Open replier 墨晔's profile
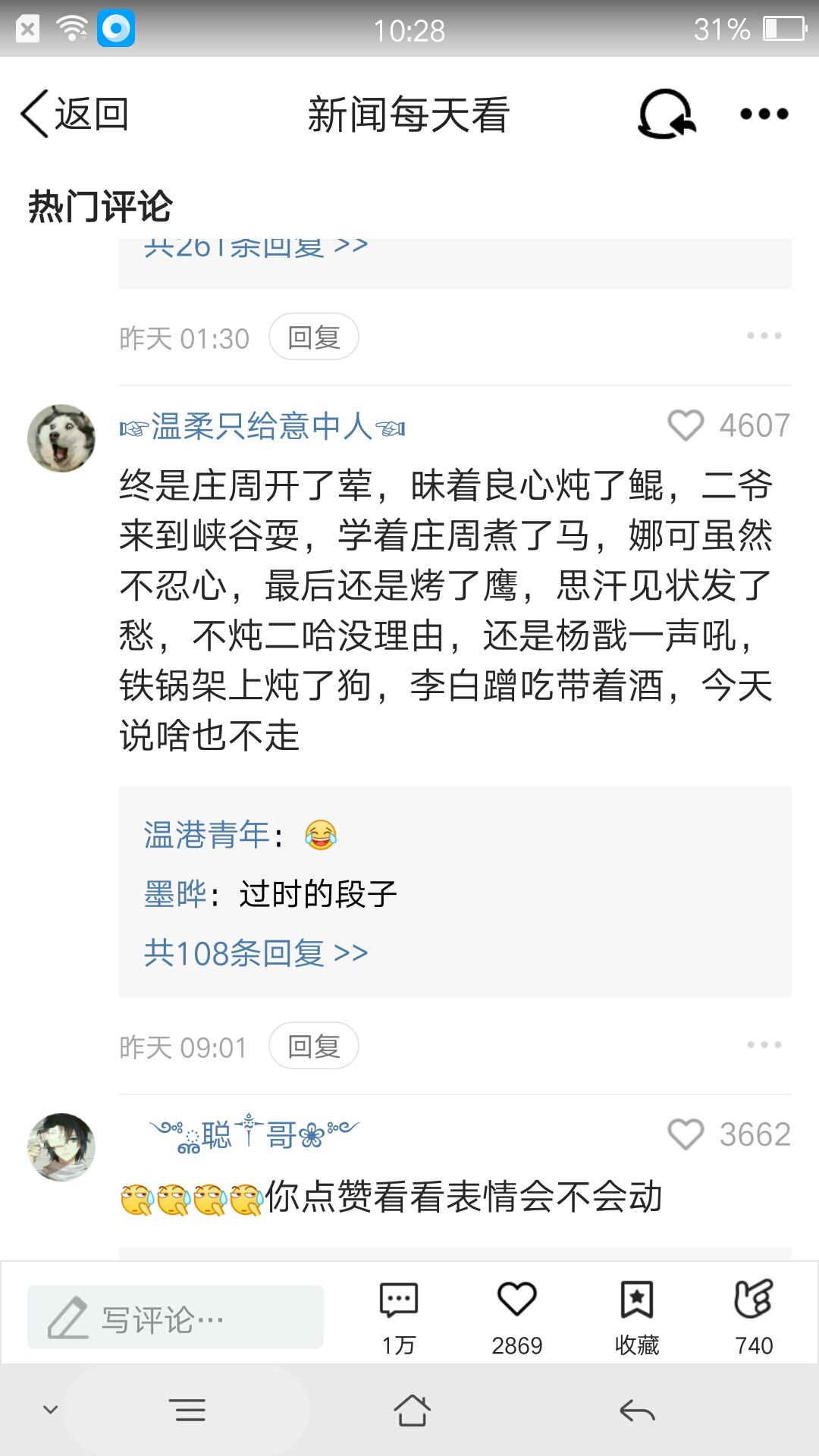Viewport: 819px width, 1456px height. point(175,894)
